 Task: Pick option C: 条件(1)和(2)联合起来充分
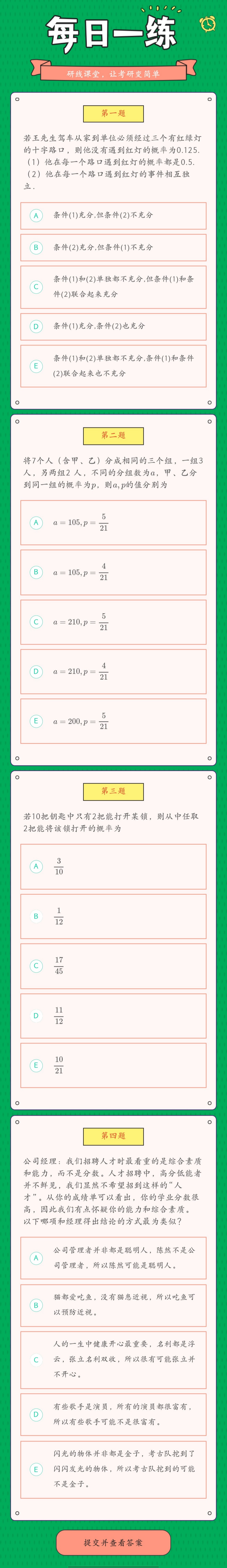[113, 287]
